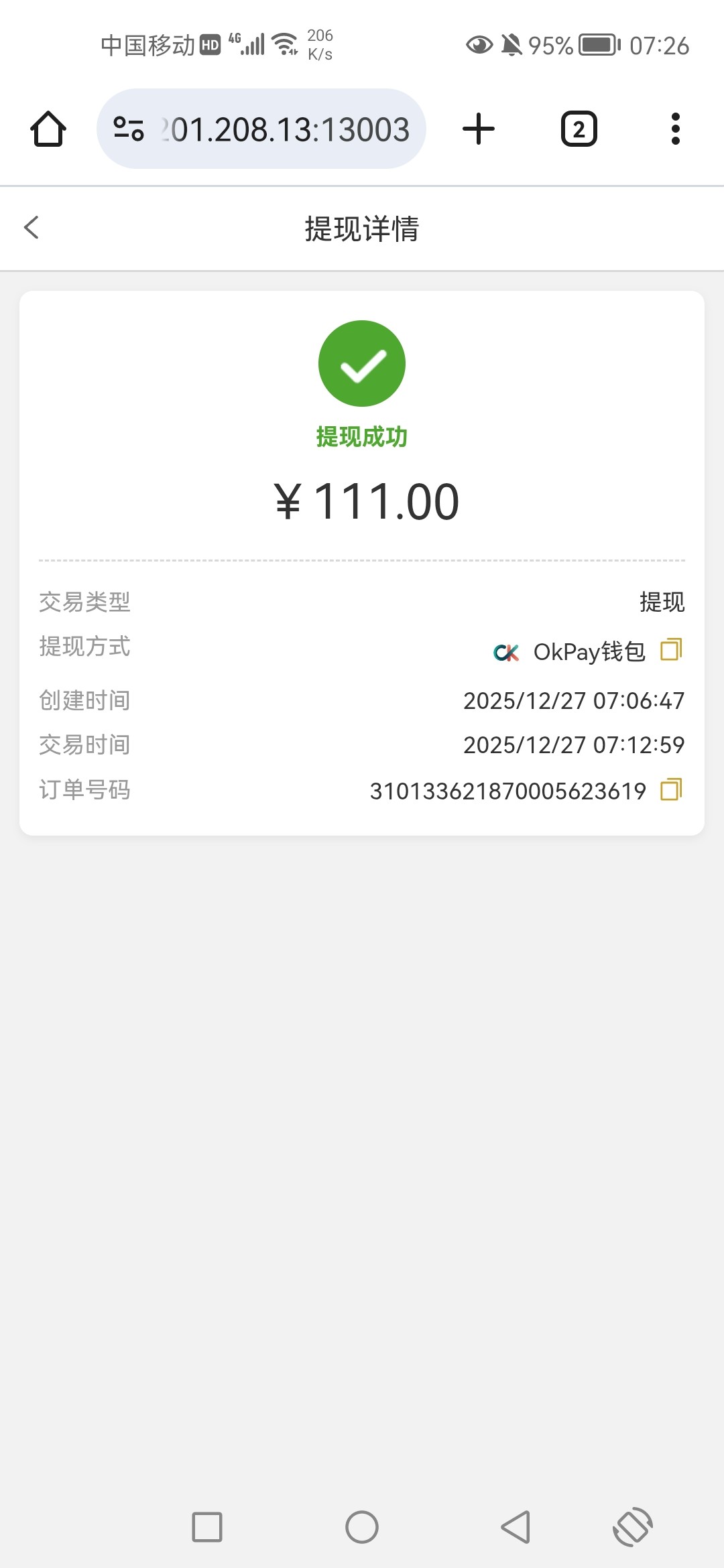The height and width of the screenshot is (1568, 724).
Task: Tap the OkPay wallet logo icon
Action: pos(506,651)
